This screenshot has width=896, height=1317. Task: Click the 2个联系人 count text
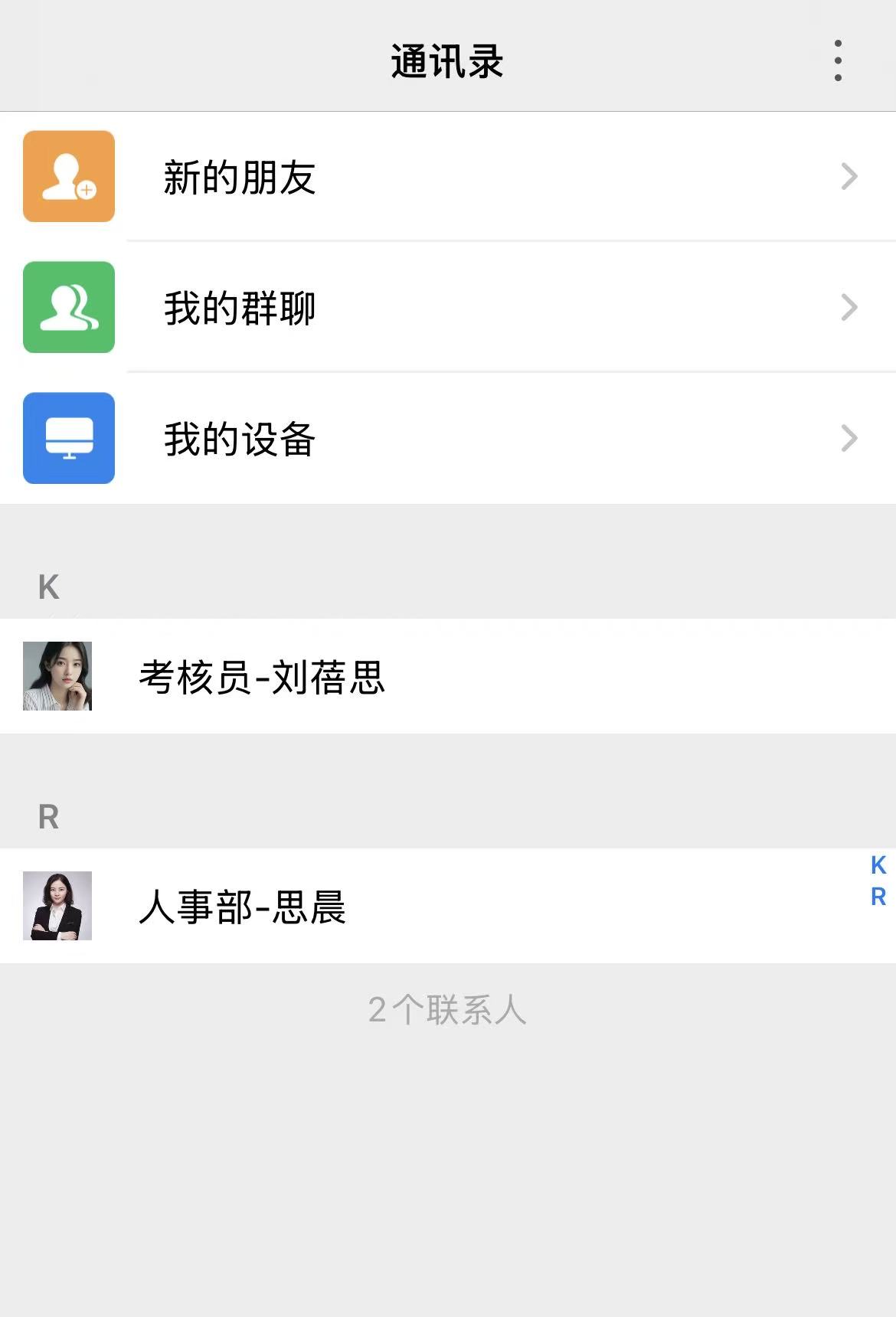[448, 1010]
